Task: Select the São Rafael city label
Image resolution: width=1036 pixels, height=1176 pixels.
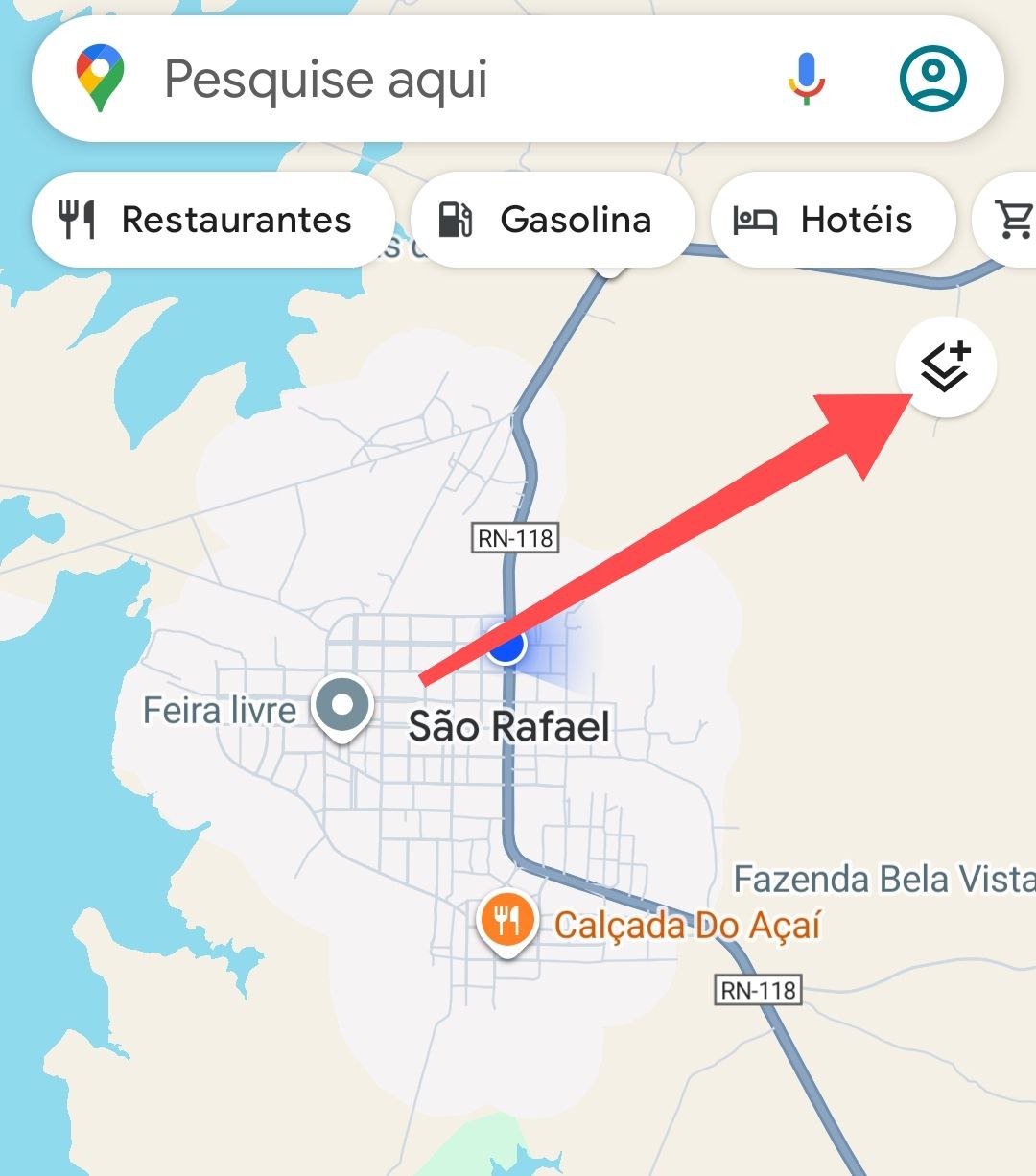Action: tap(511, 727)
